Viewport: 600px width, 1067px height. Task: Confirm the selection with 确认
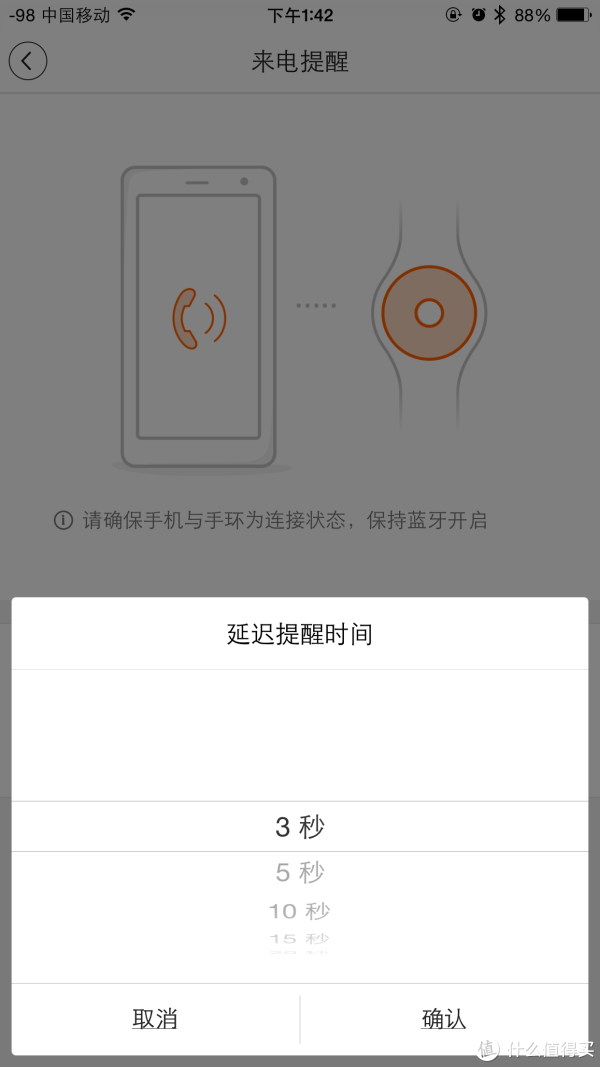click(x=444, y=1019)
